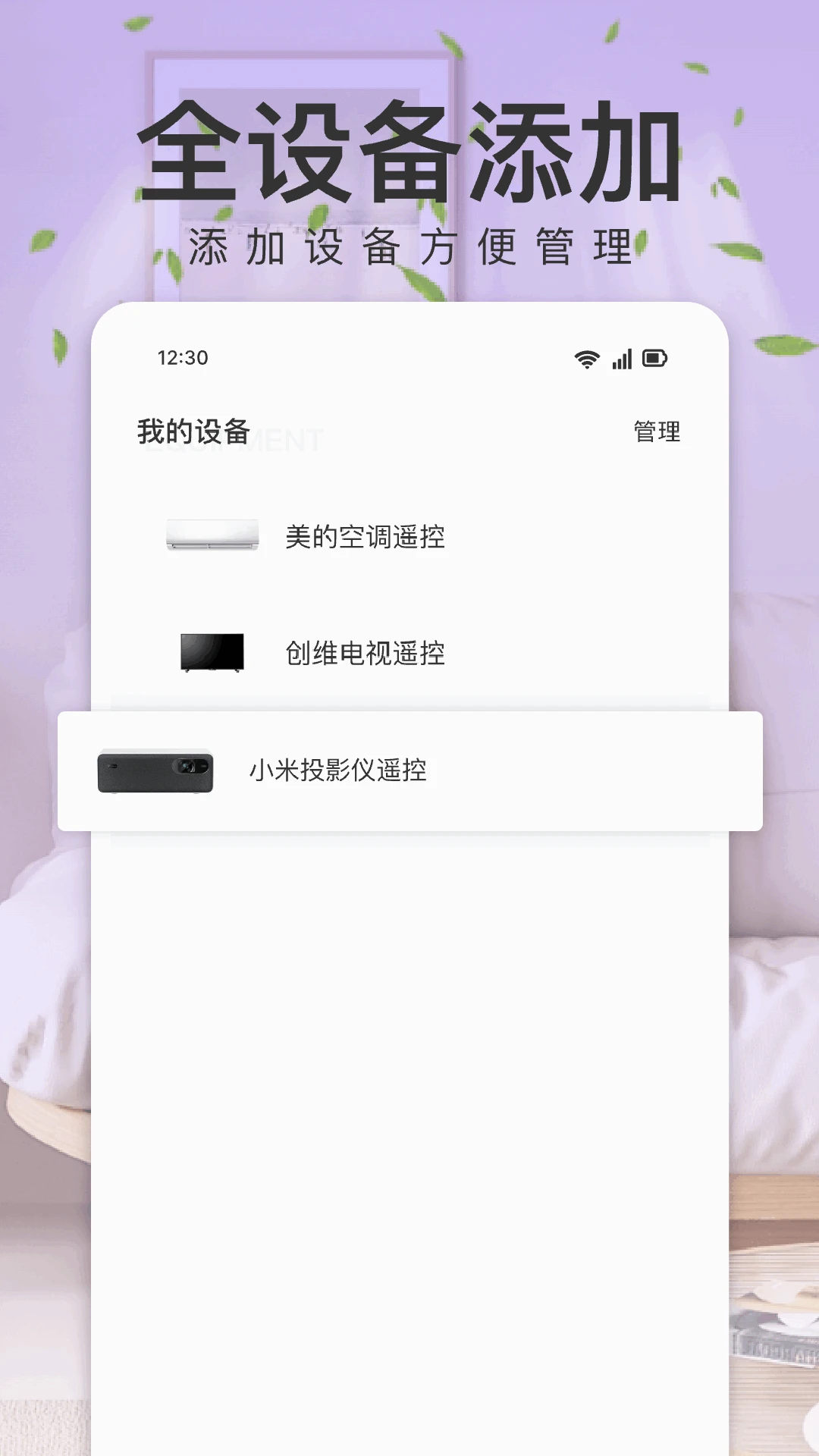Tap the 12:30 clock display
819x1456 pixels.
point(183,357)
